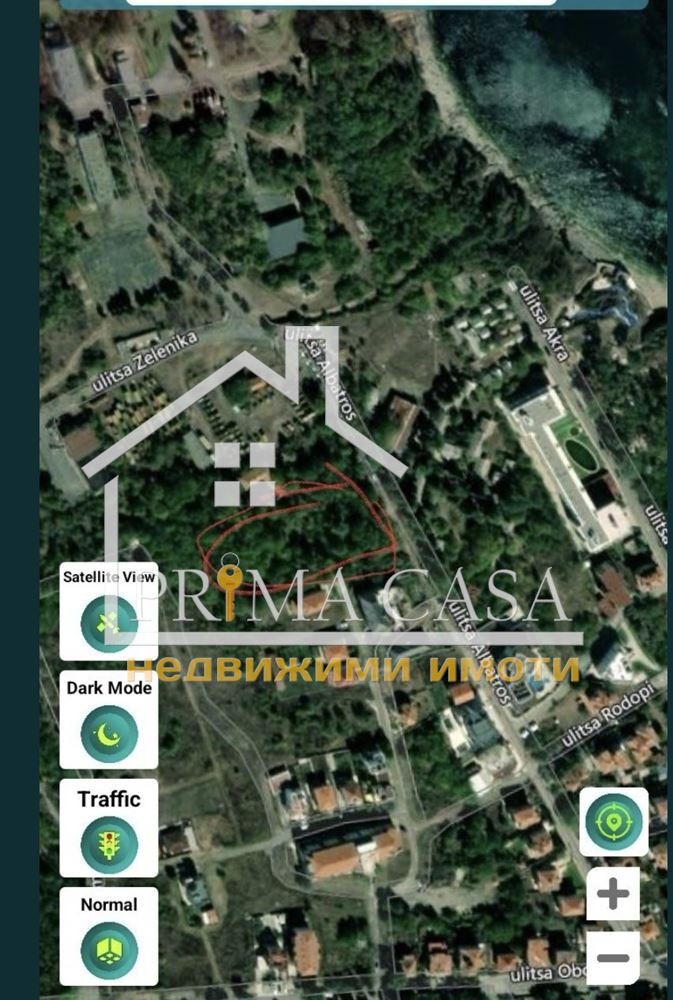Zoom in with the plus button
This screenshot has width=673, height=1000.
613,893
